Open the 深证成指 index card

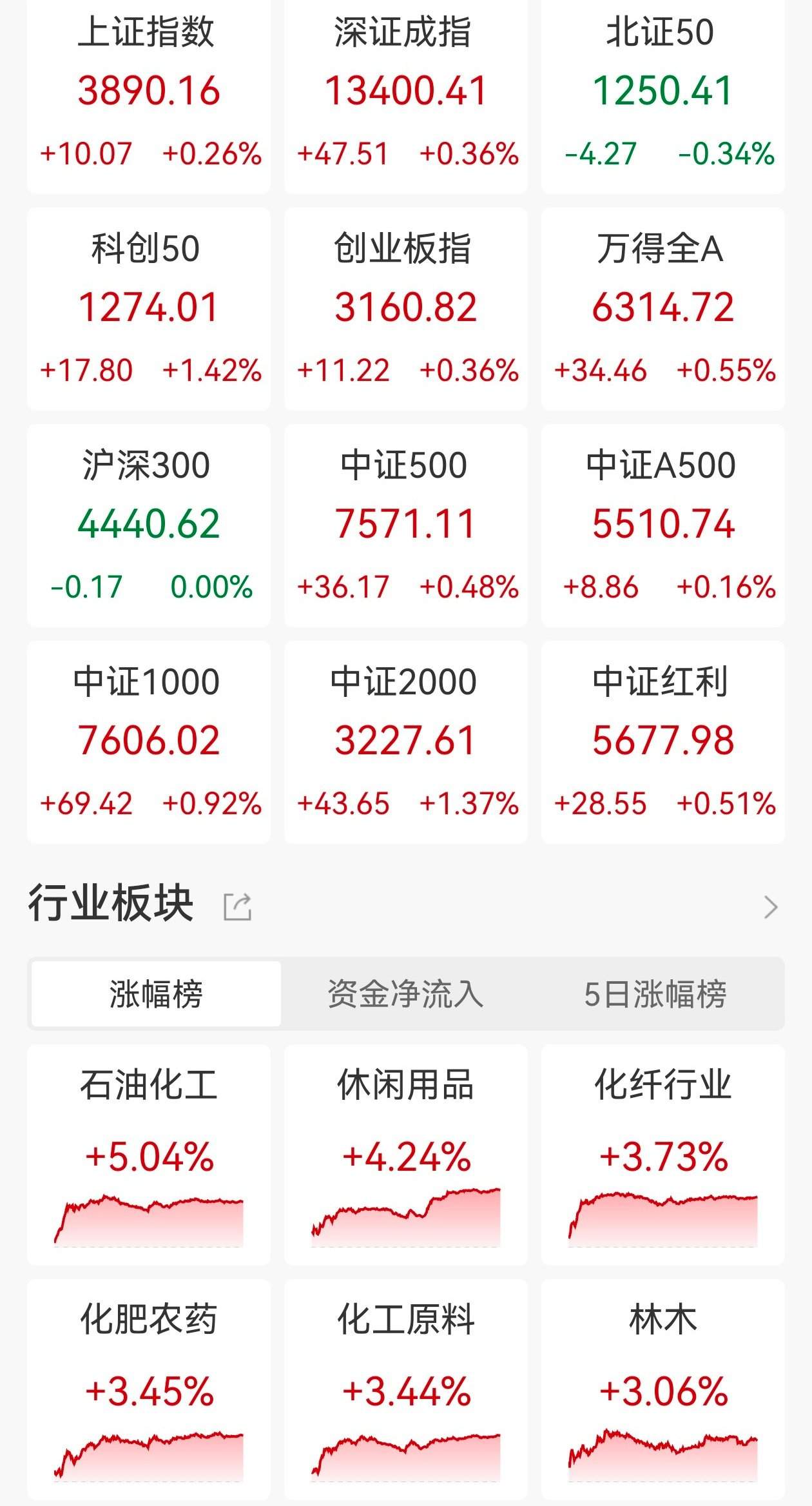click(405, 93)
